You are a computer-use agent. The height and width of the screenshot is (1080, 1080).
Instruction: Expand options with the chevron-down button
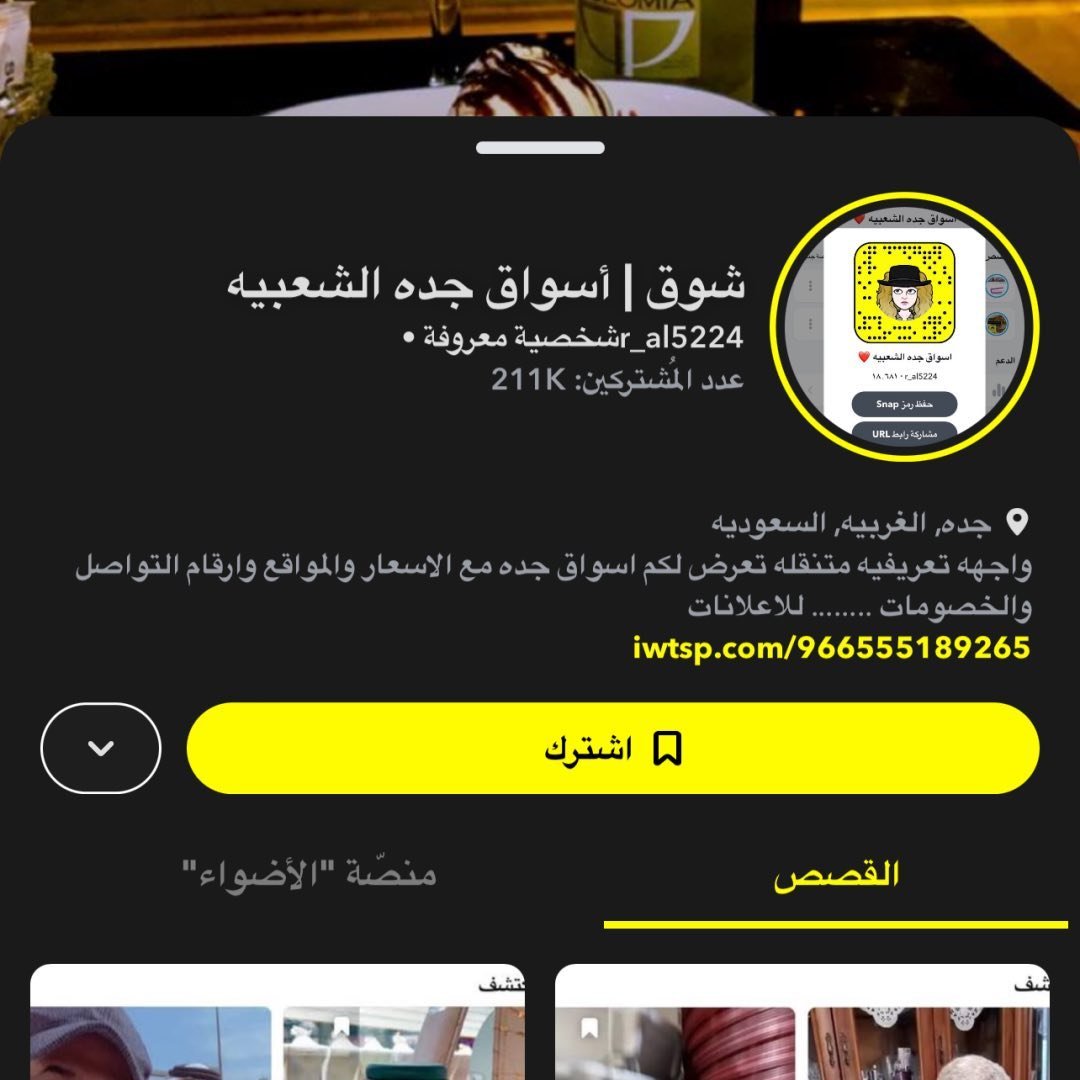101,748
